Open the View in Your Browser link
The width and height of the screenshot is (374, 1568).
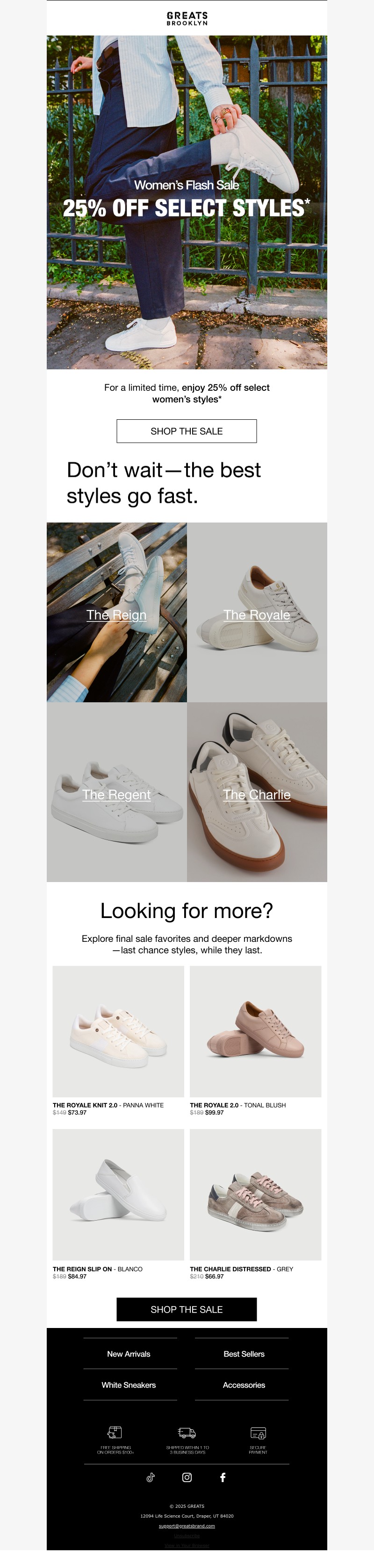coord(187,1546)
